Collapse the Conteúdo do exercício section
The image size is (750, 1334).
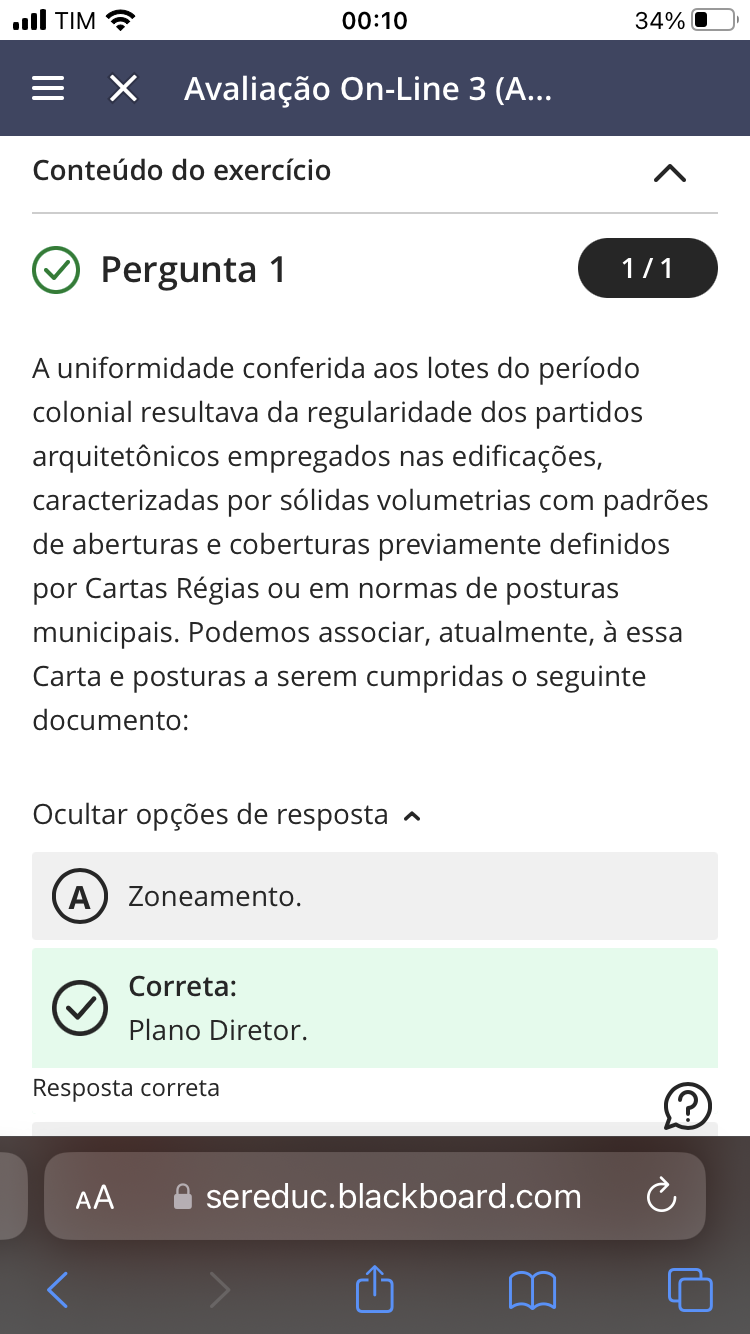(669, 173)
